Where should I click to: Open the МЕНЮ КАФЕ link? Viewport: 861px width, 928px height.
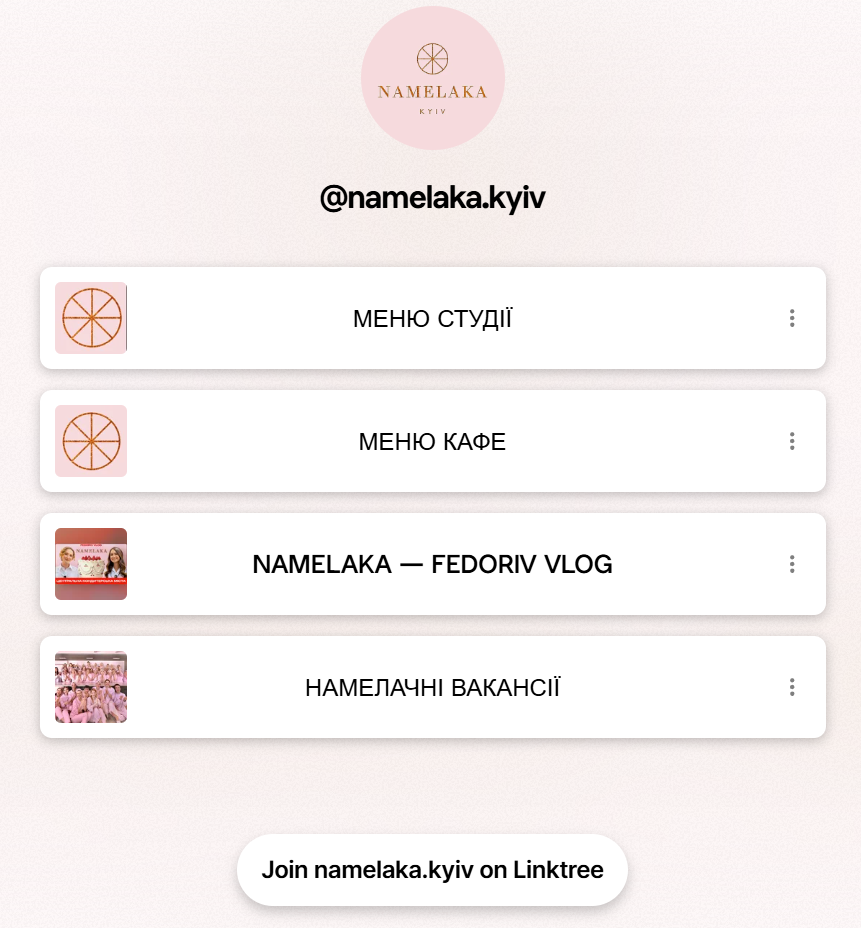432,442
